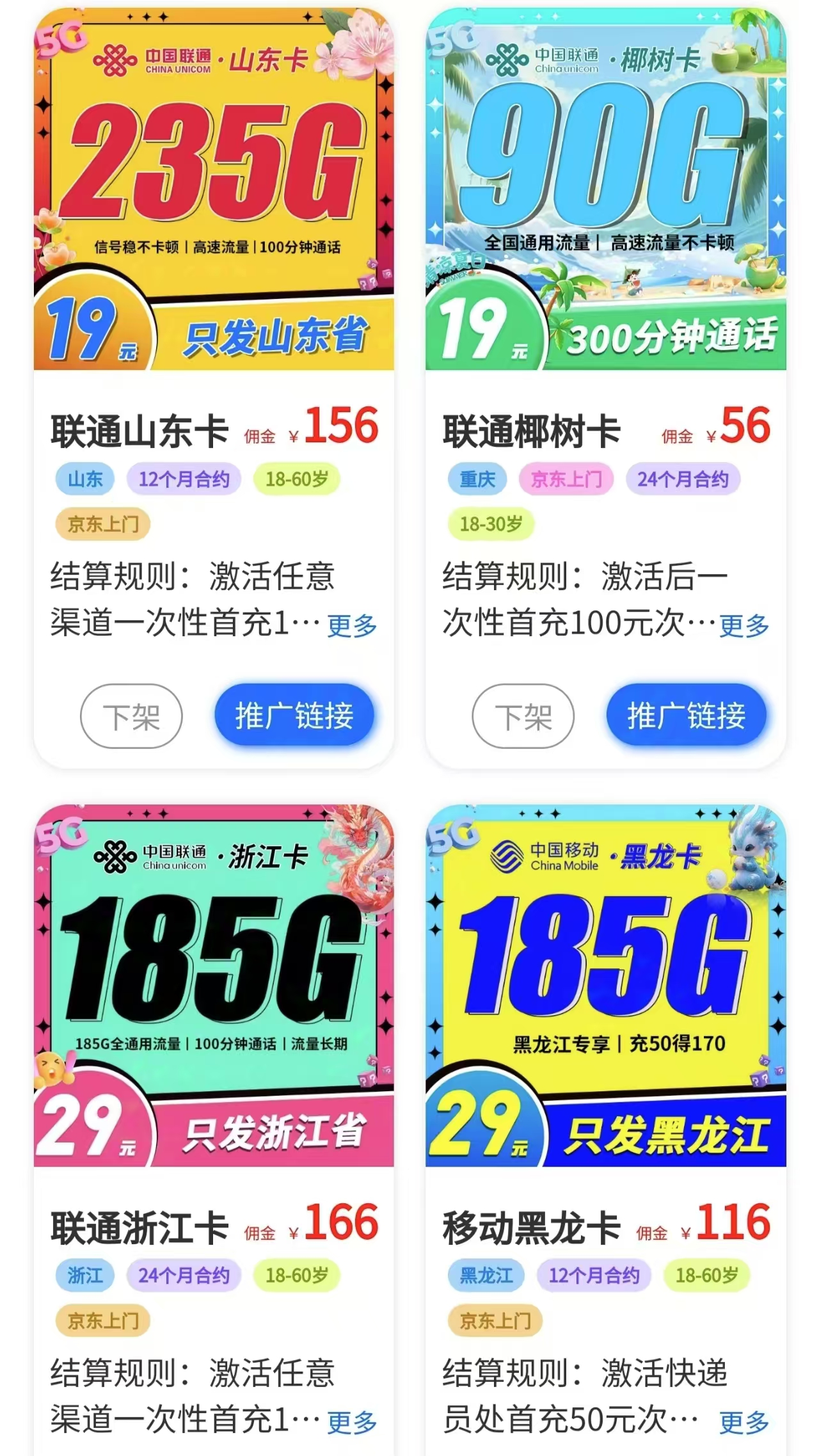Click the China Unicom logo on 椰树卡 banner
This screenshot has width=819, height=1456.
(x=509, y=60)
